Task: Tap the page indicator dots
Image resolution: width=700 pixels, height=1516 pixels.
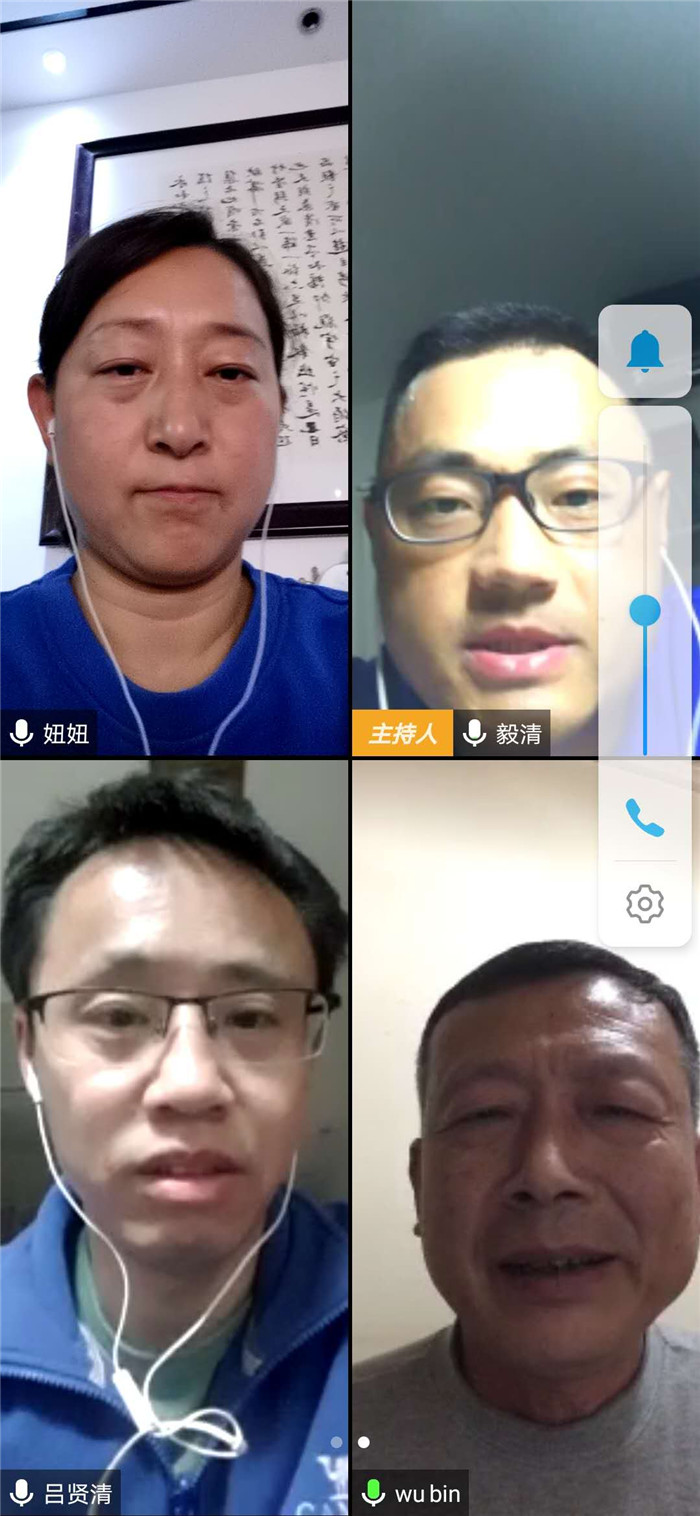Action: pos(350,1442)
